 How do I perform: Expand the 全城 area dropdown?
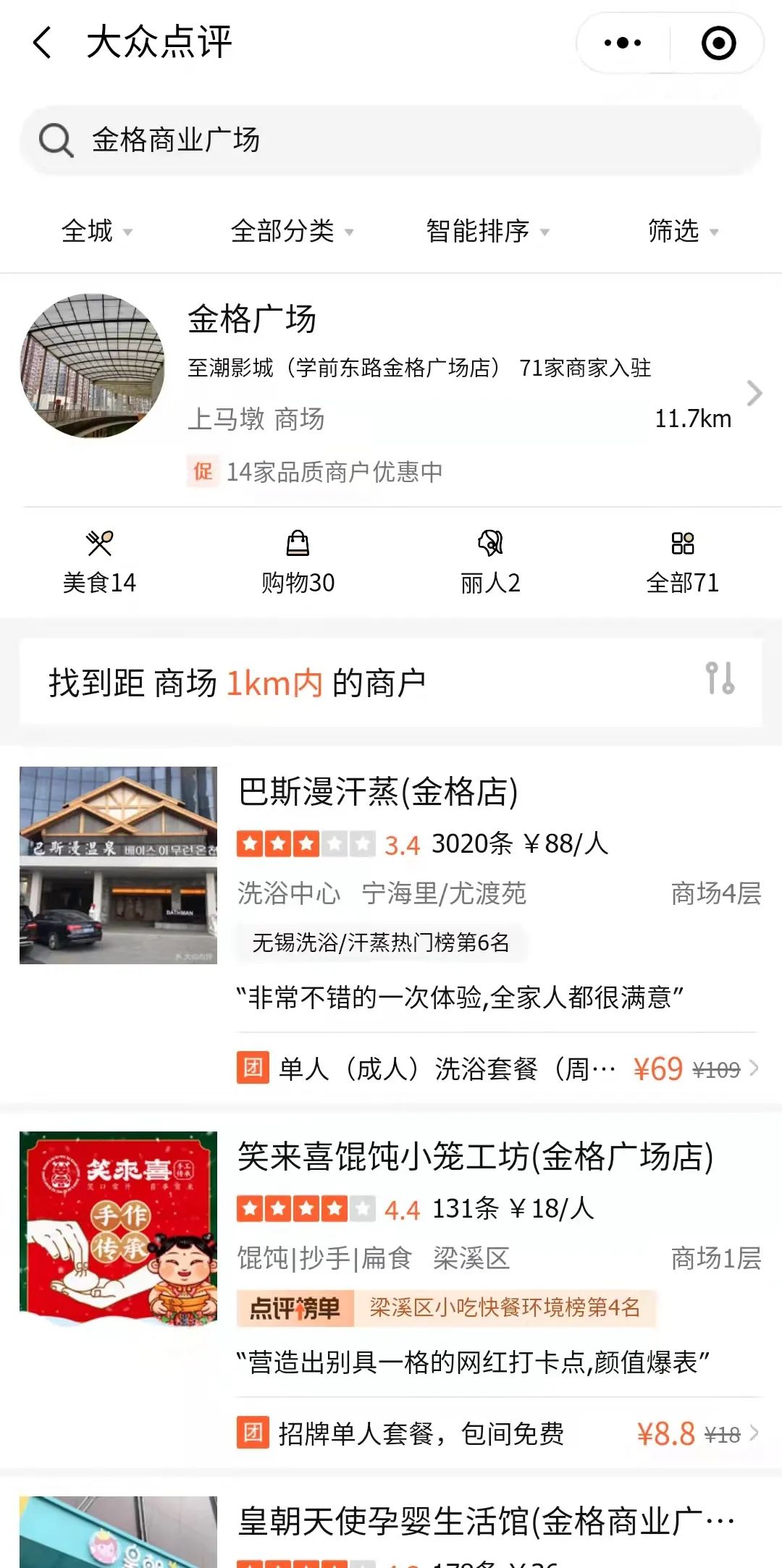click(x=97, y=232)
